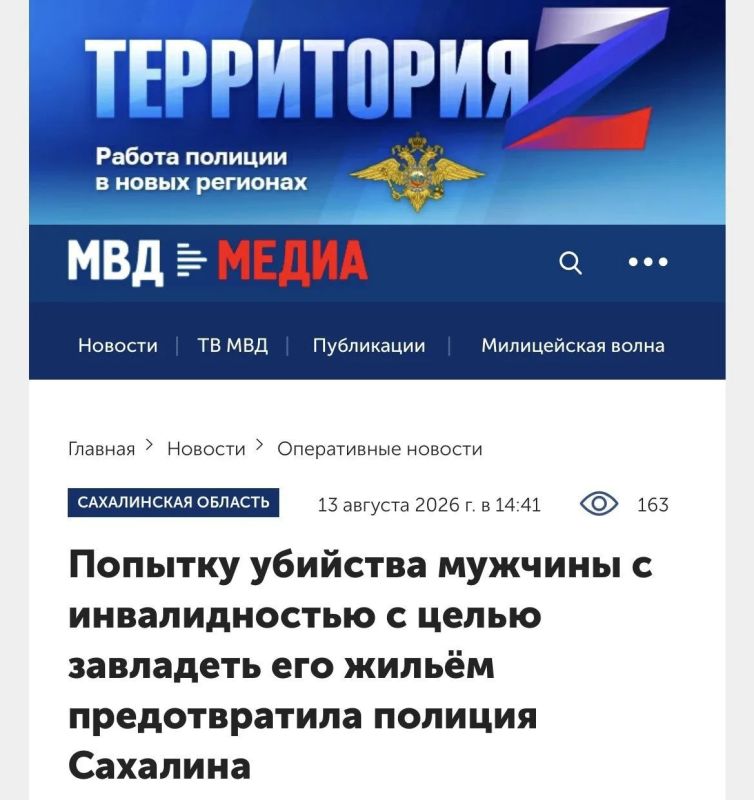The width and height of the screenshot is (754, 800).
Task: Tap the МВД Медиа logo to go home
Action: pyautogui.click(x=218, y=263)
